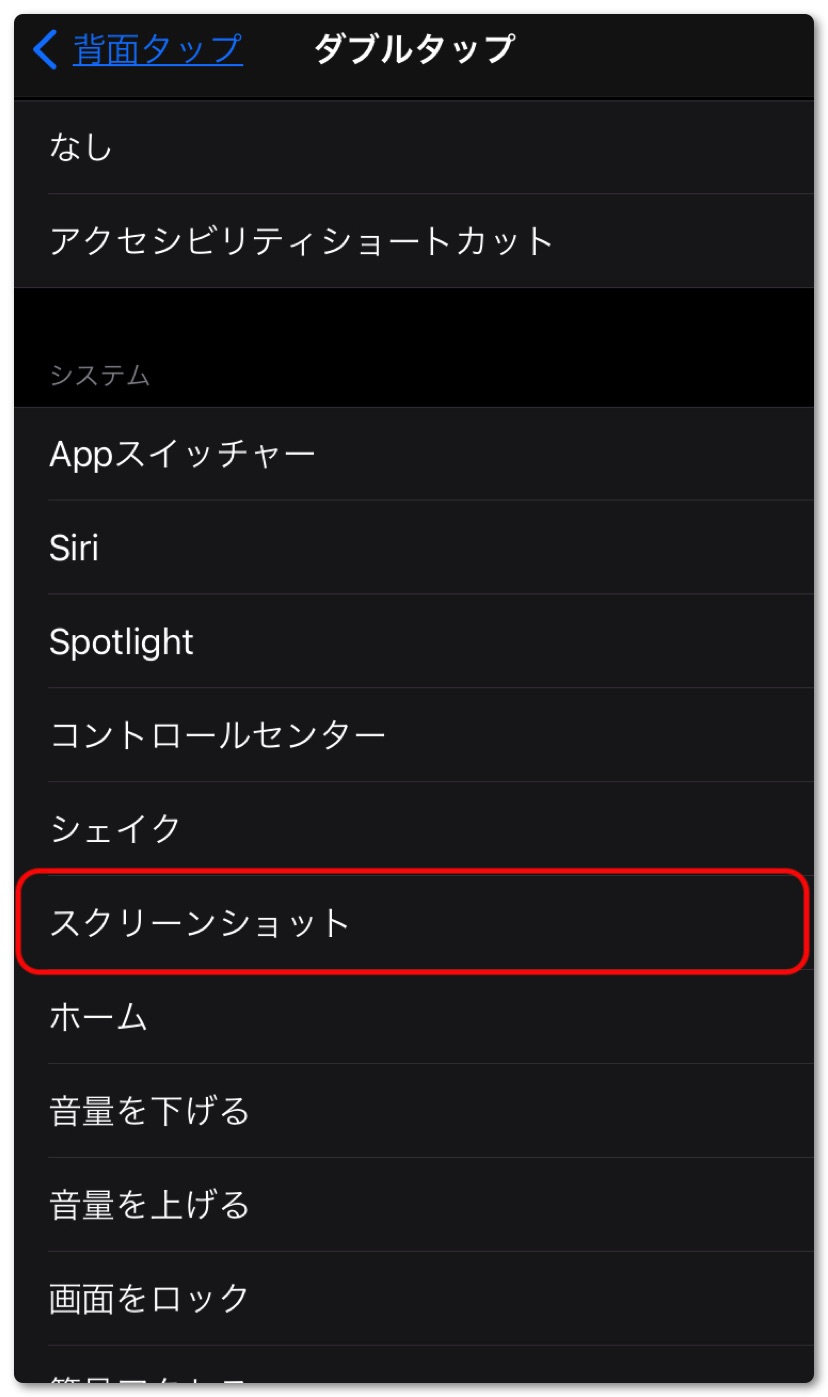This screenshot has width=828, height=1397.
Task: Go back to 背面タップ settings
Action: tap(138, 49)
